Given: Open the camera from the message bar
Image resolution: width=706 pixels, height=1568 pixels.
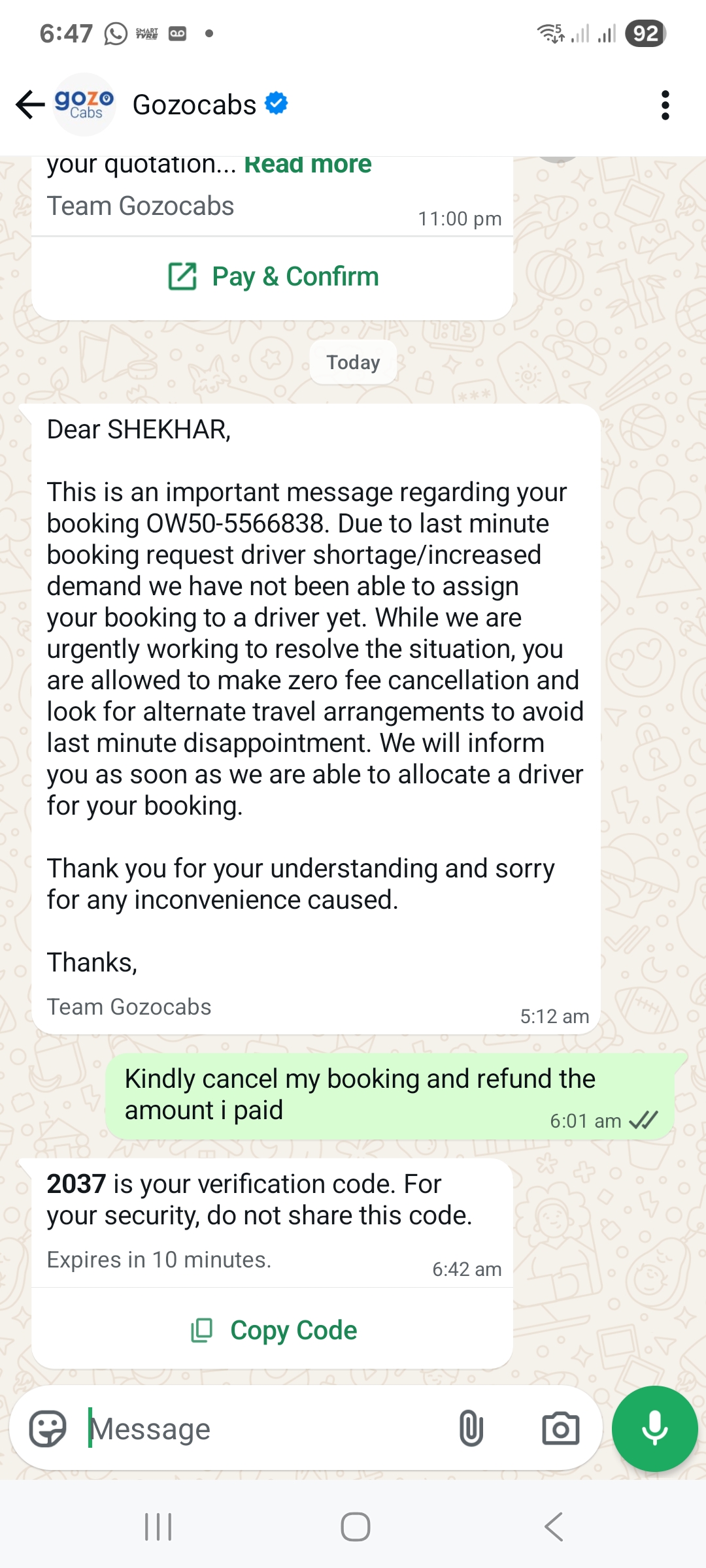Looking at the screenshot, I should click(560, 1429).
